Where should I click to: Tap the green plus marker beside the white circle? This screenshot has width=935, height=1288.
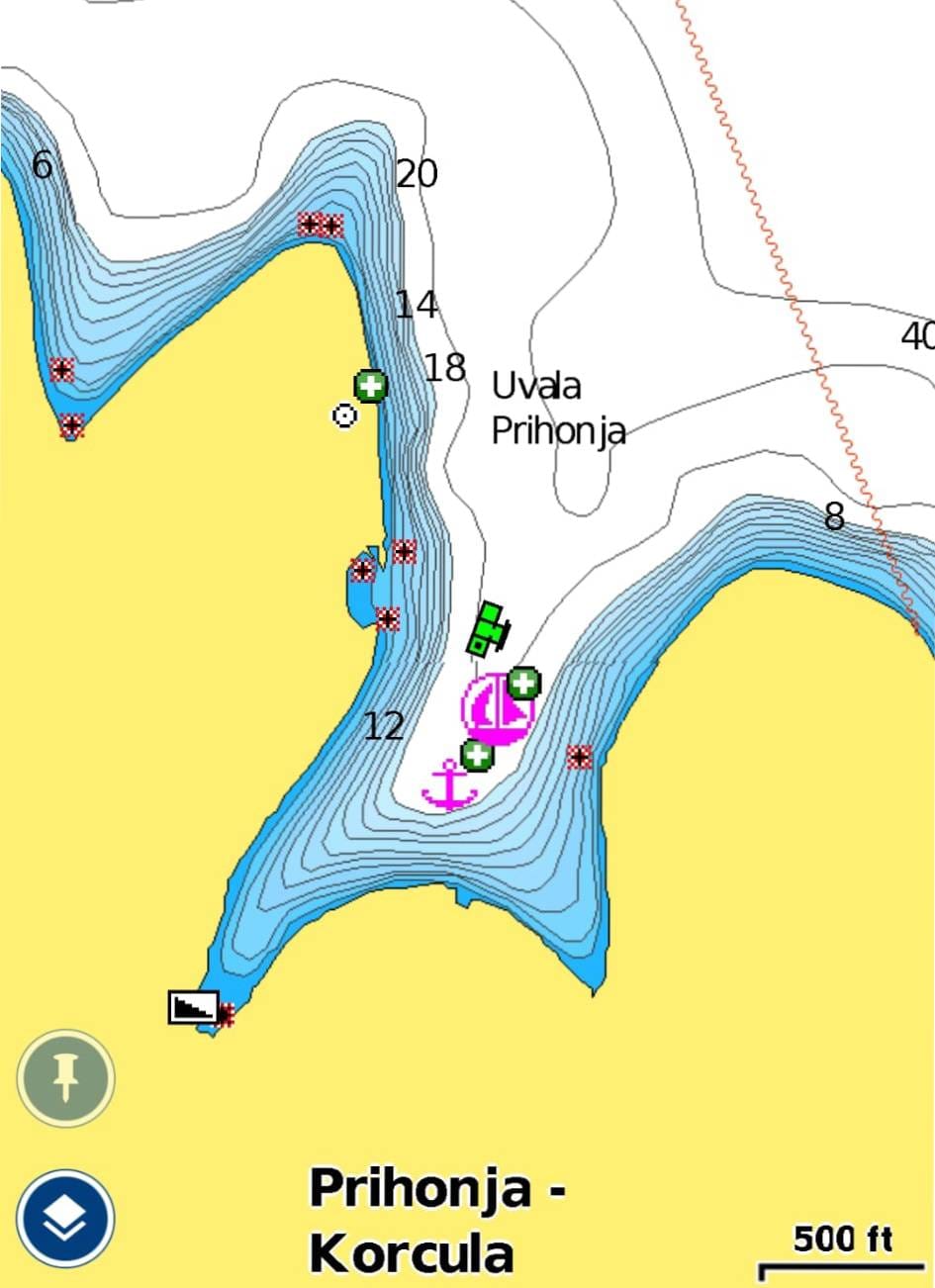click(x=371, y=386)
